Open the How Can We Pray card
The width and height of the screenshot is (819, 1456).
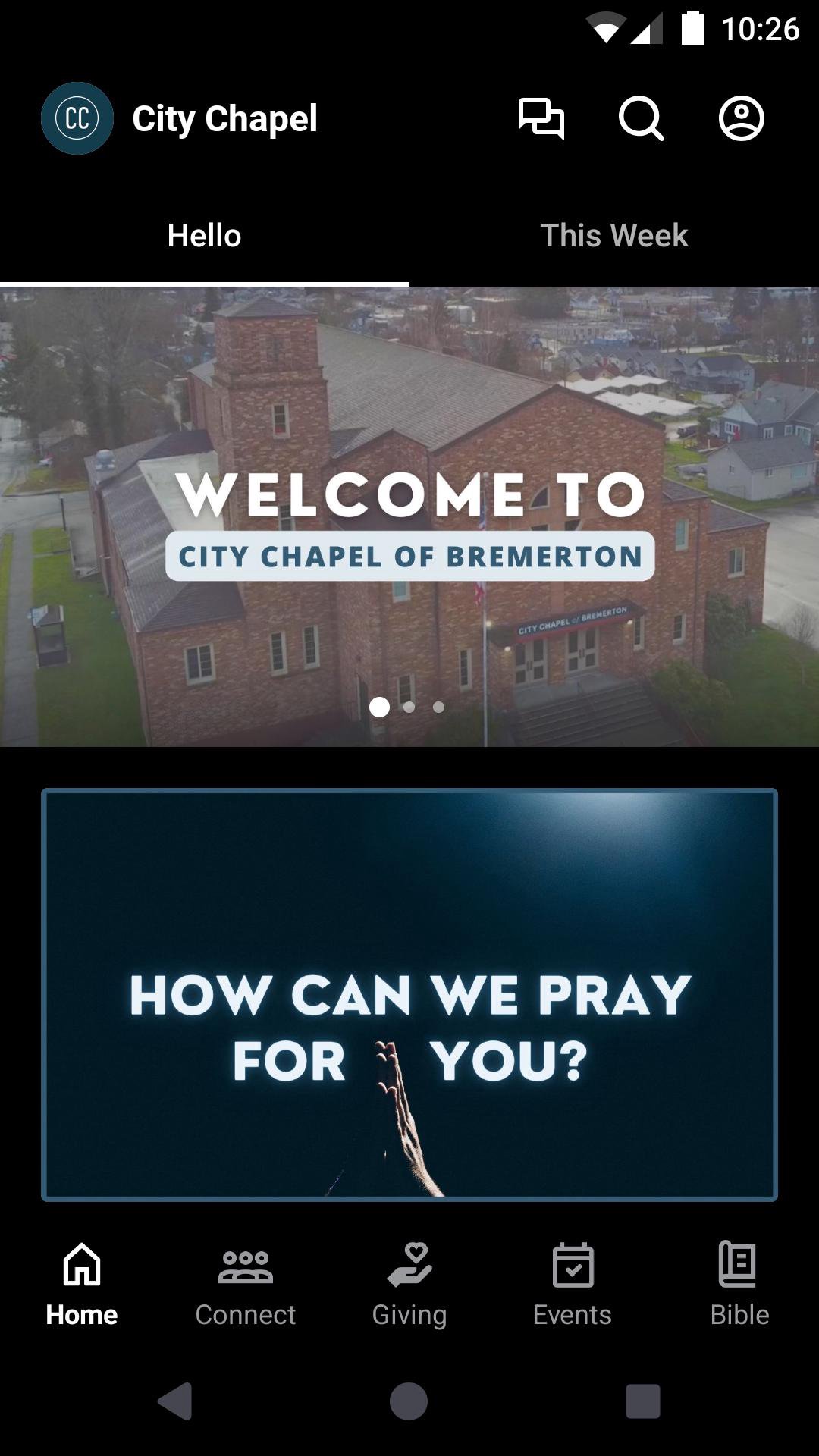pyautogui.click(x=409, y=995)
